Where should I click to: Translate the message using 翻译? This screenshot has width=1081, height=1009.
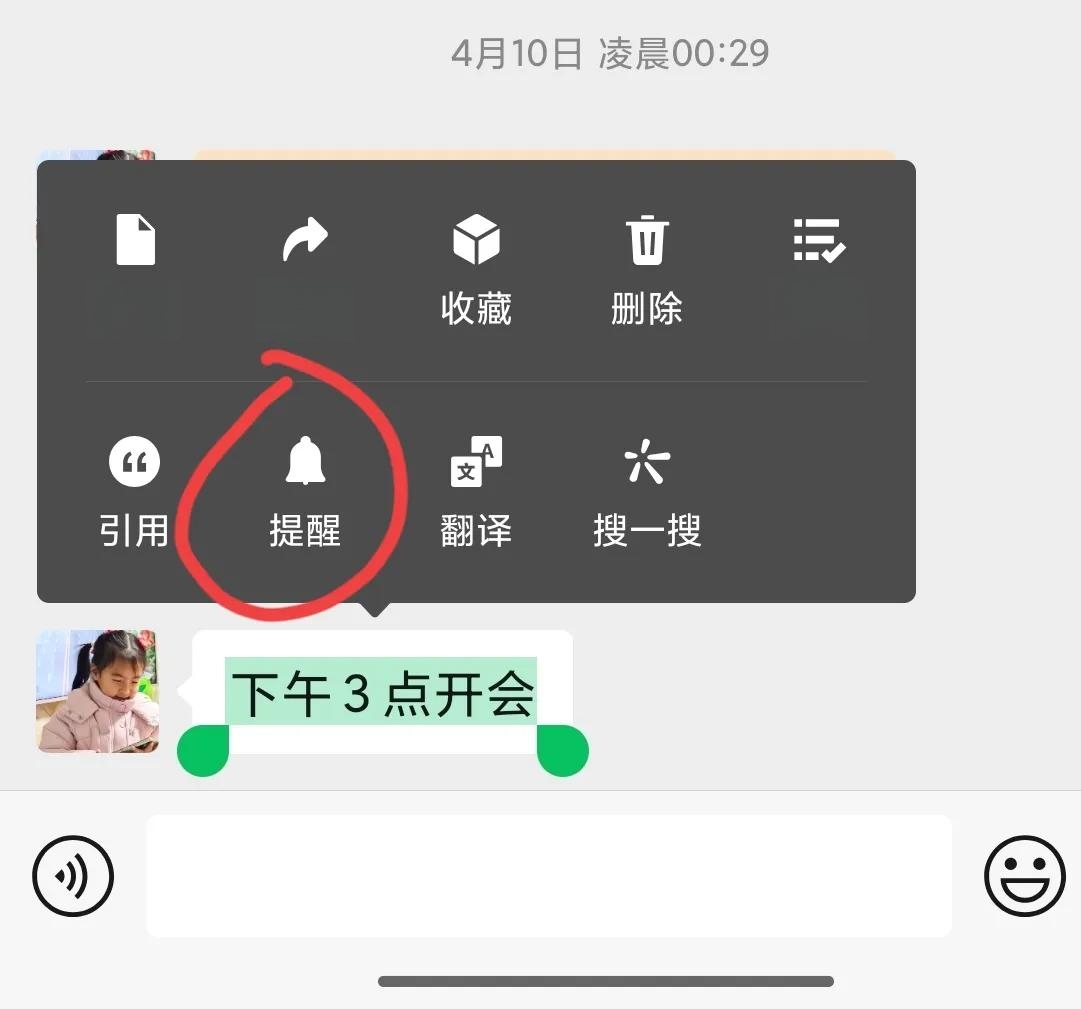pos(476,492)
